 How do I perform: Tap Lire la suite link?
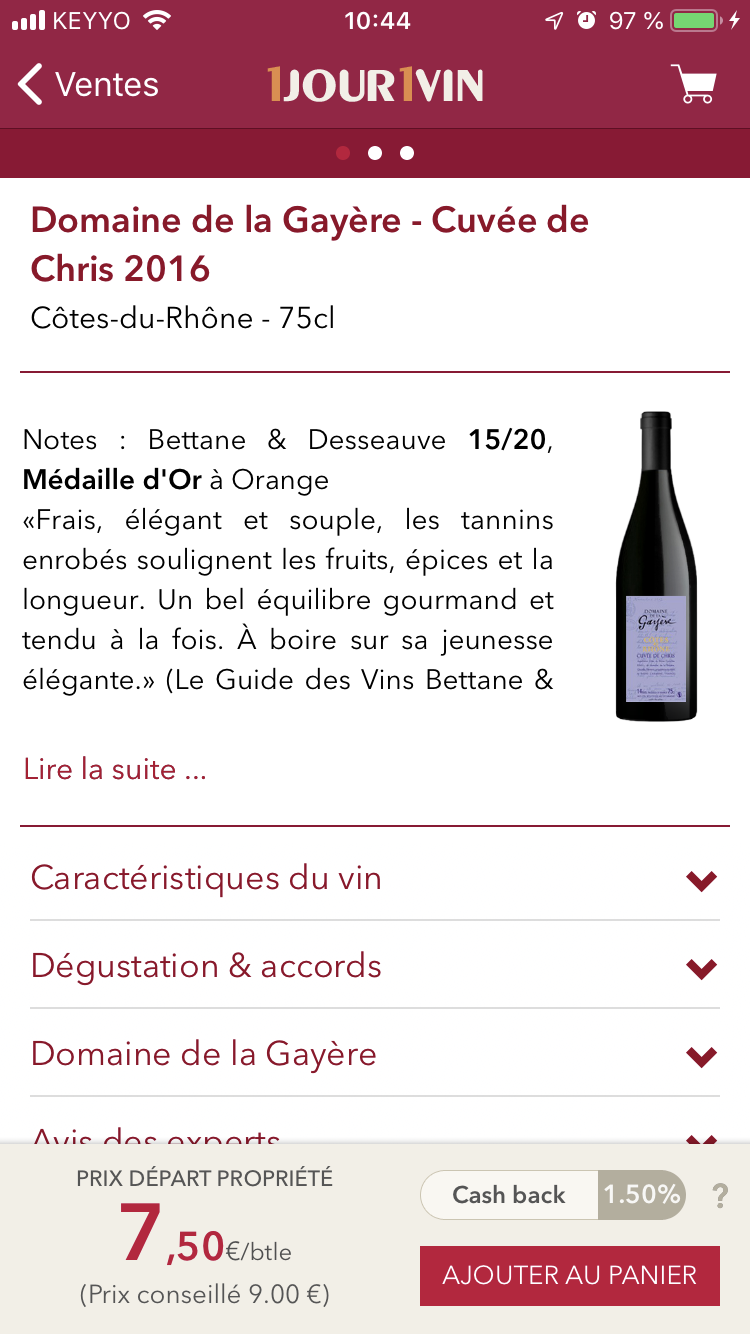115,770
